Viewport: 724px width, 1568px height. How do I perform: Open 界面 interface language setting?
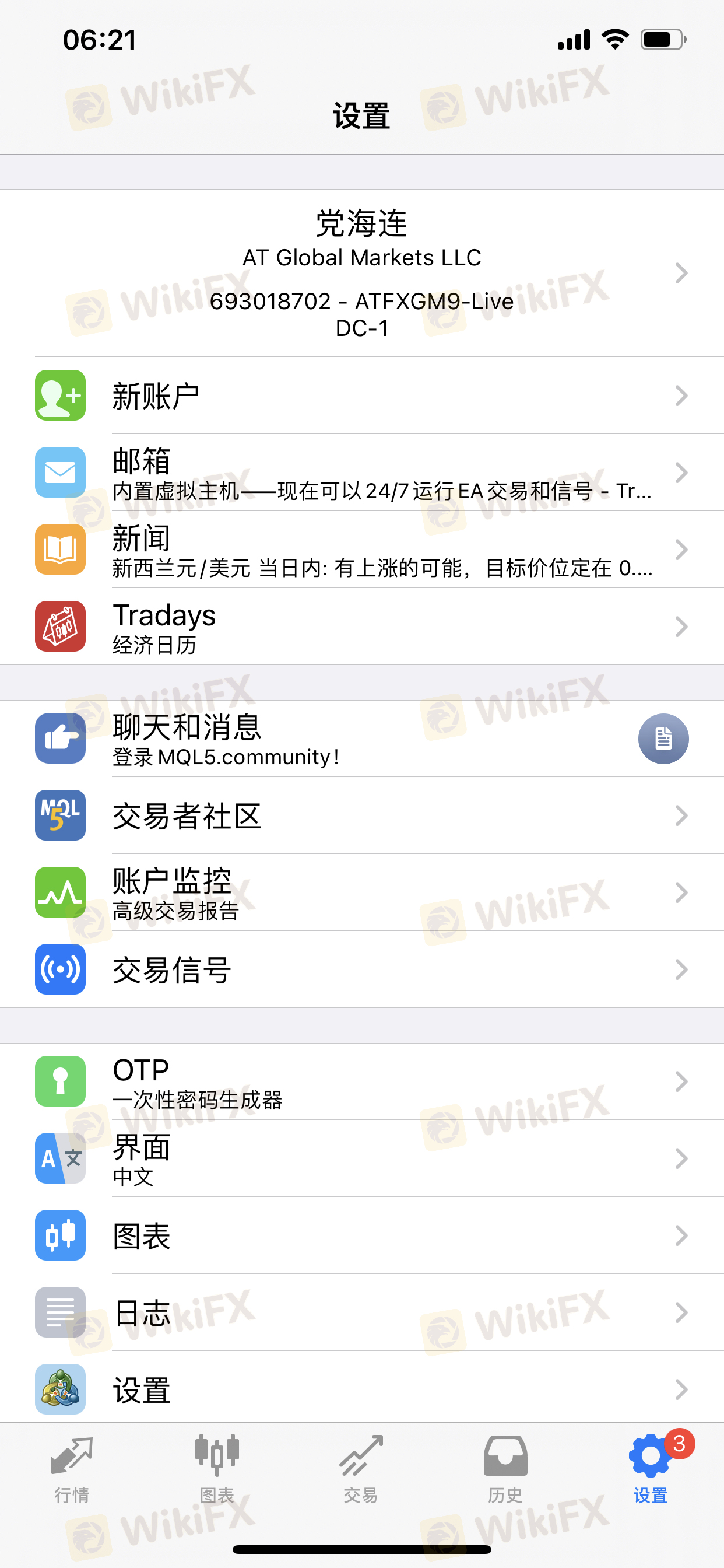[361, 1158]
